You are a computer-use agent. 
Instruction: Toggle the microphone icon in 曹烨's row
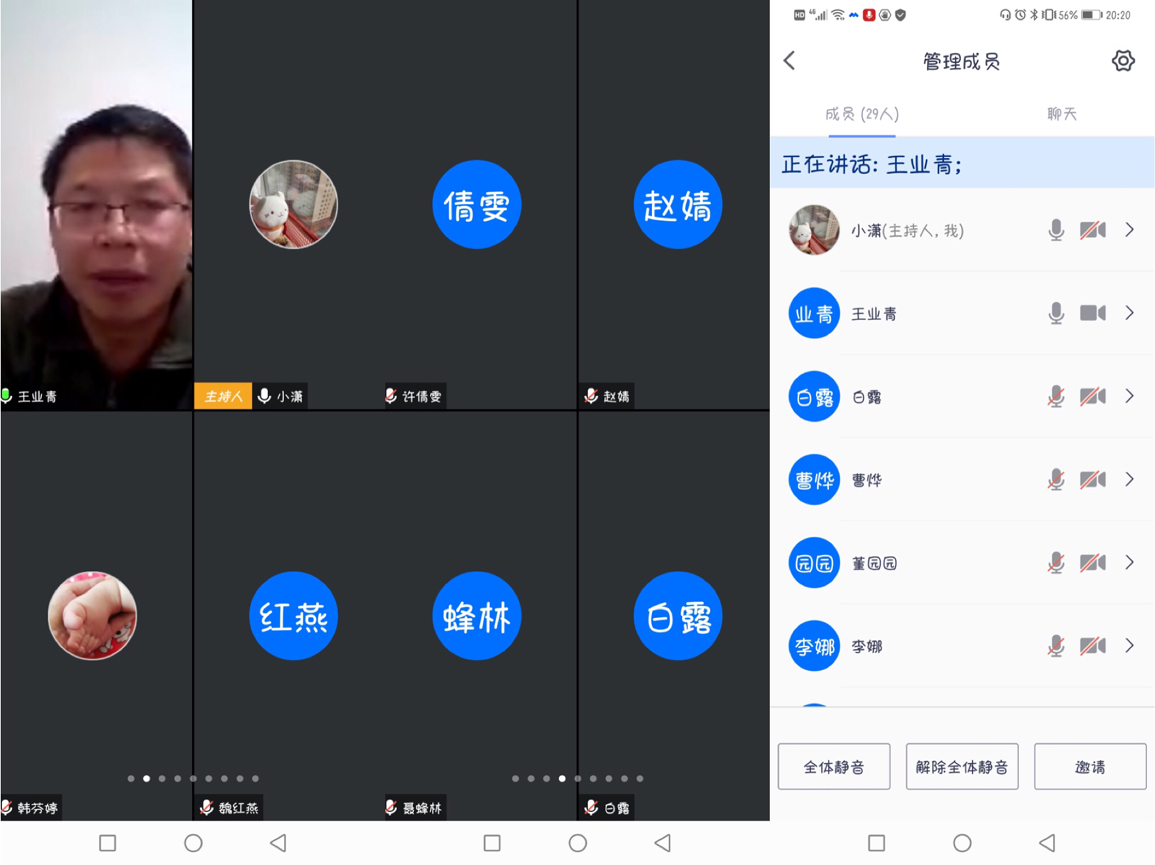coord(1056,480)
